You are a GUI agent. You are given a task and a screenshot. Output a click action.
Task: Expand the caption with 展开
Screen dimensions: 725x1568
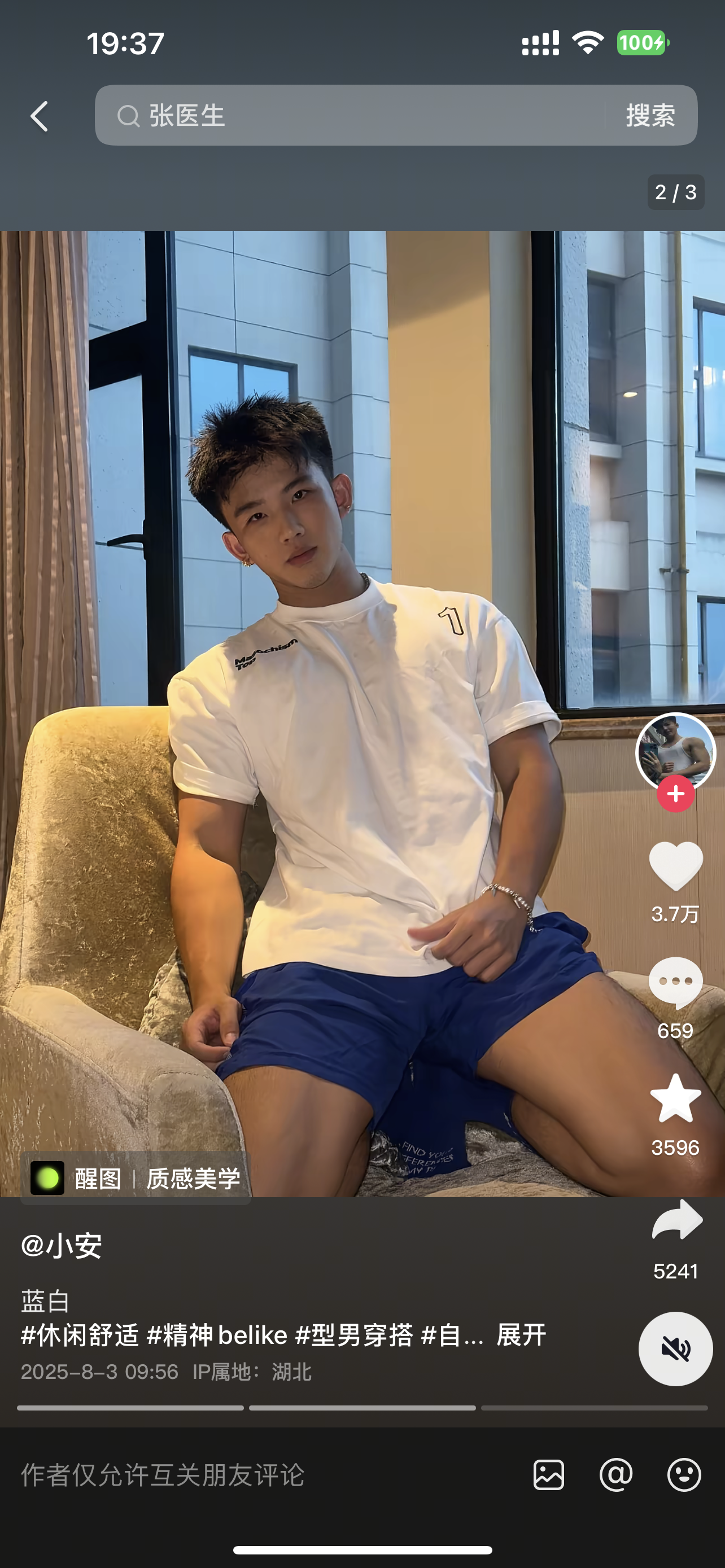point(521,1335)
